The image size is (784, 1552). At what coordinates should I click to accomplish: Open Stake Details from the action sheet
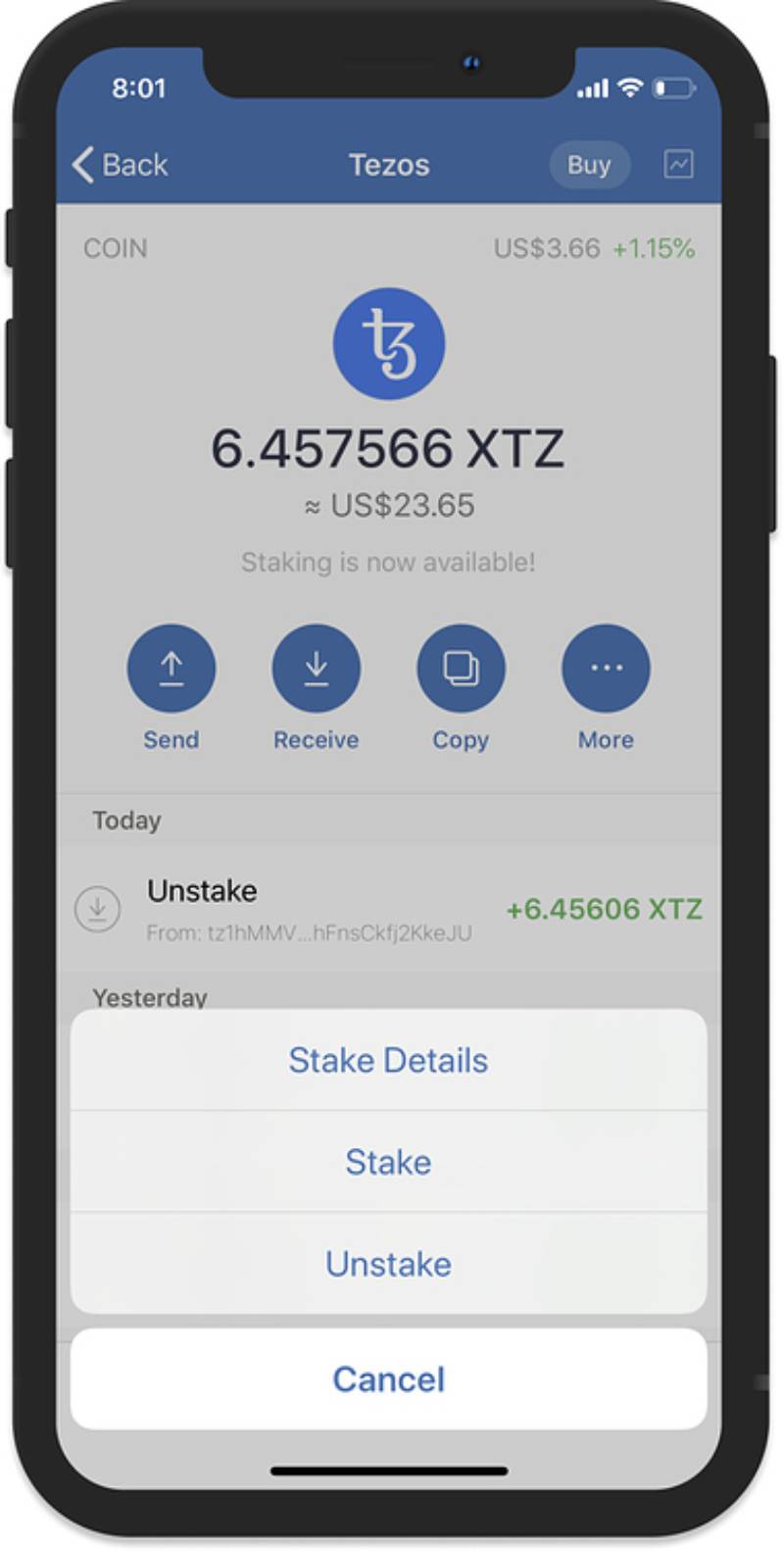click(x=388, y=1060)
